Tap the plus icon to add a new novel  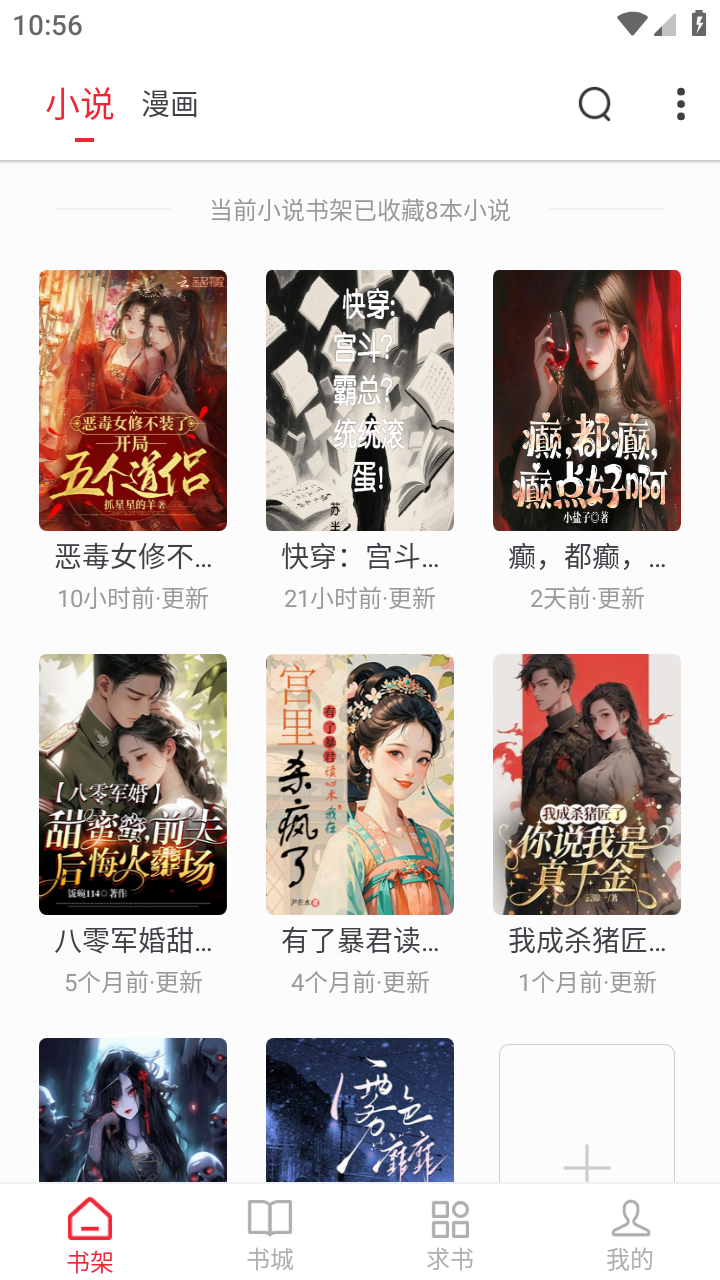click(x=586, y=1166)
